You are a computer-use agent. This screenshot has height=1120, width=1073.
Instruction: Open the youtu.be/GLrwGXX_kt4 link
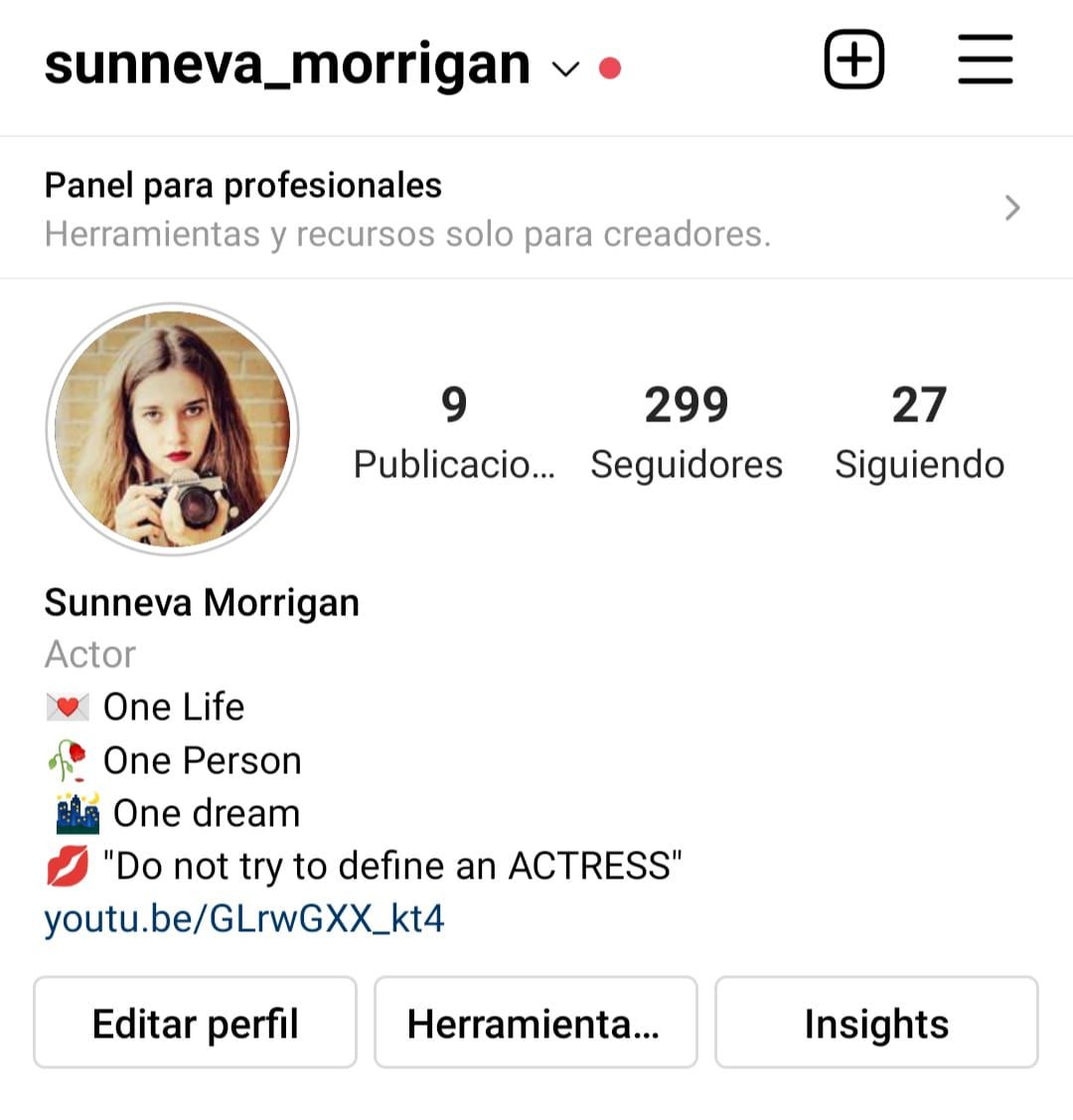(x=244, y=918)
